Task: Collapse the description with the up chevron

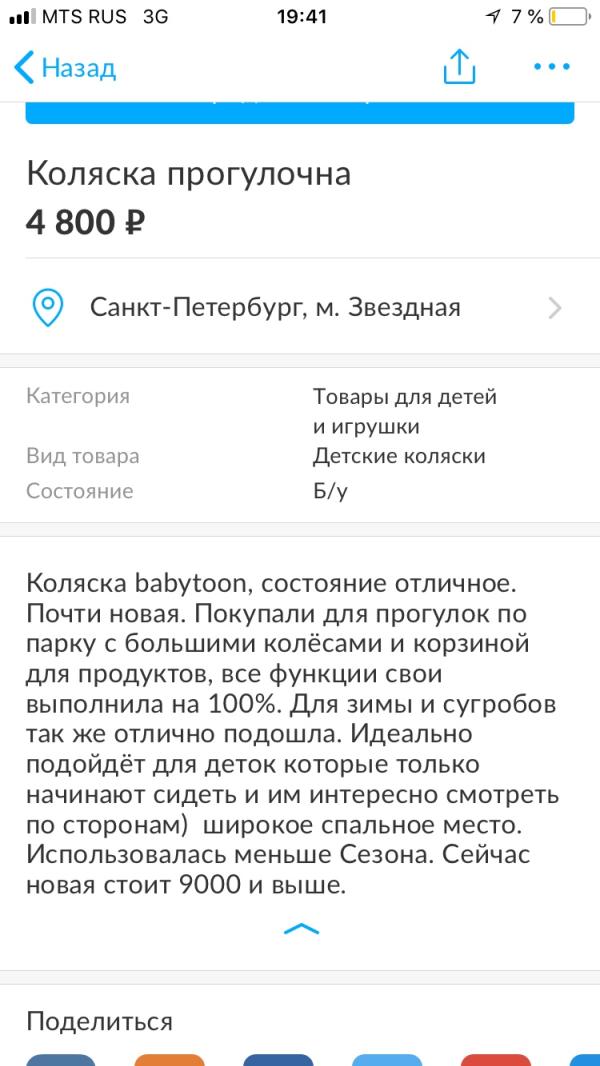Action: tap(300, 929)
